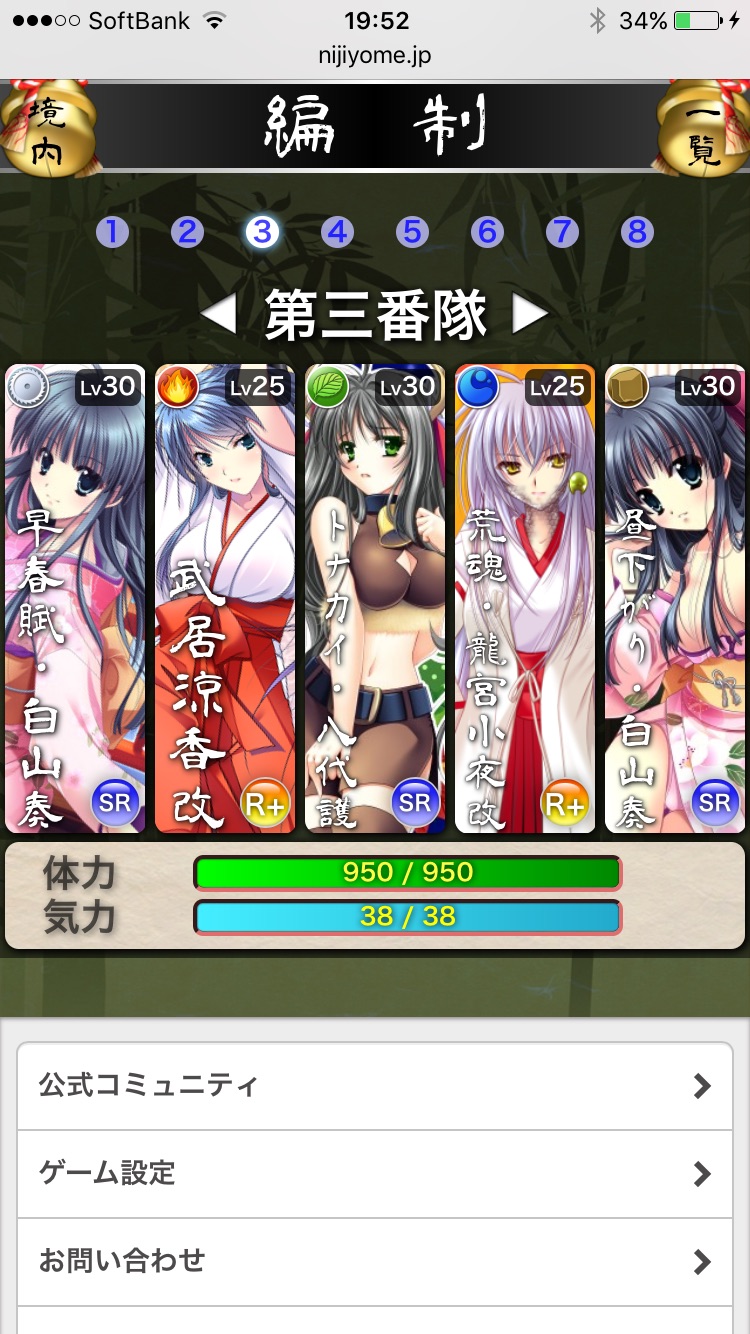
Task: Open the 昼下がり・白山奏 character card
Action: 675,598
